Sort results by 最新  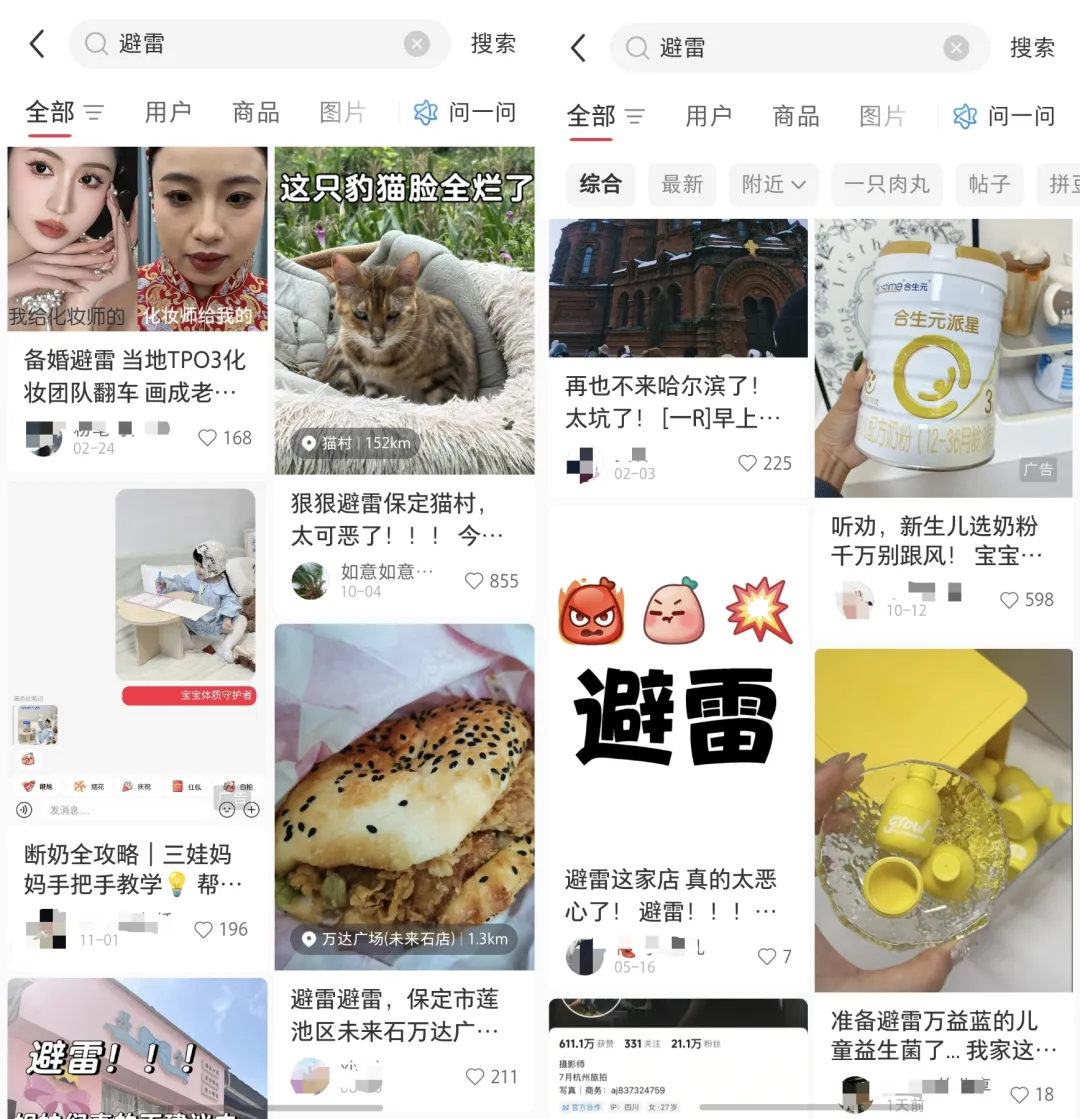click(x=682, y=184)
